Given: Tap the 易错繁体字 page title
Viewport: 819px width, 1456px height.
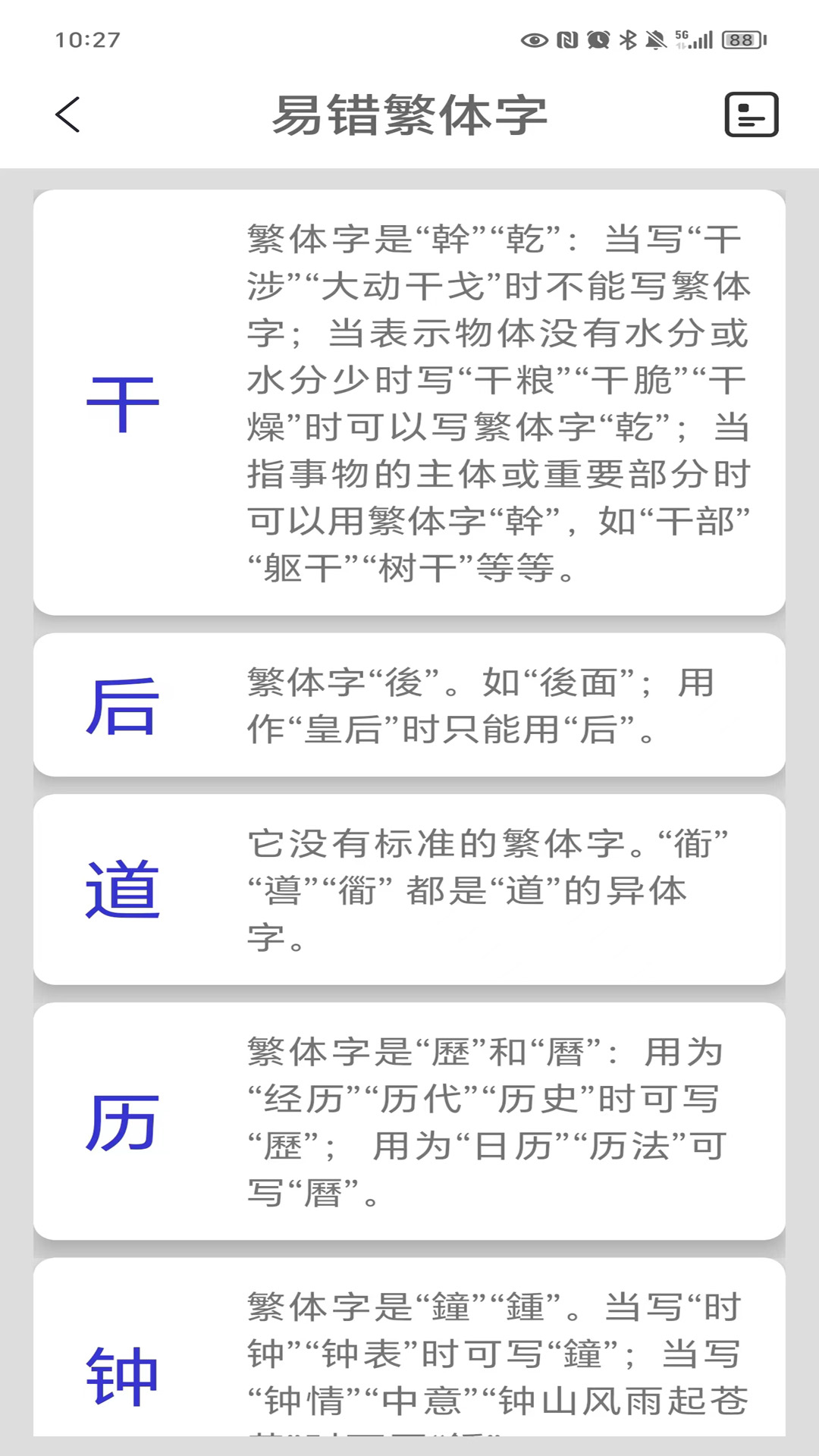Looking at the screenshot, I should (409, 115).
